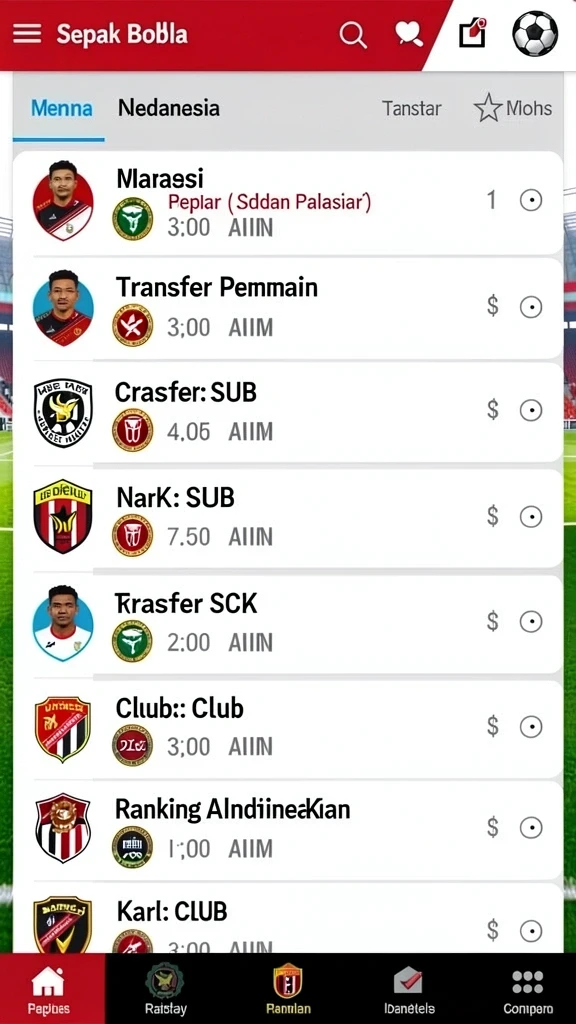Viewport: 576px width, 1024px height.
Task: Open the hamburger drawer menu
Action: (x=27, y=34)
